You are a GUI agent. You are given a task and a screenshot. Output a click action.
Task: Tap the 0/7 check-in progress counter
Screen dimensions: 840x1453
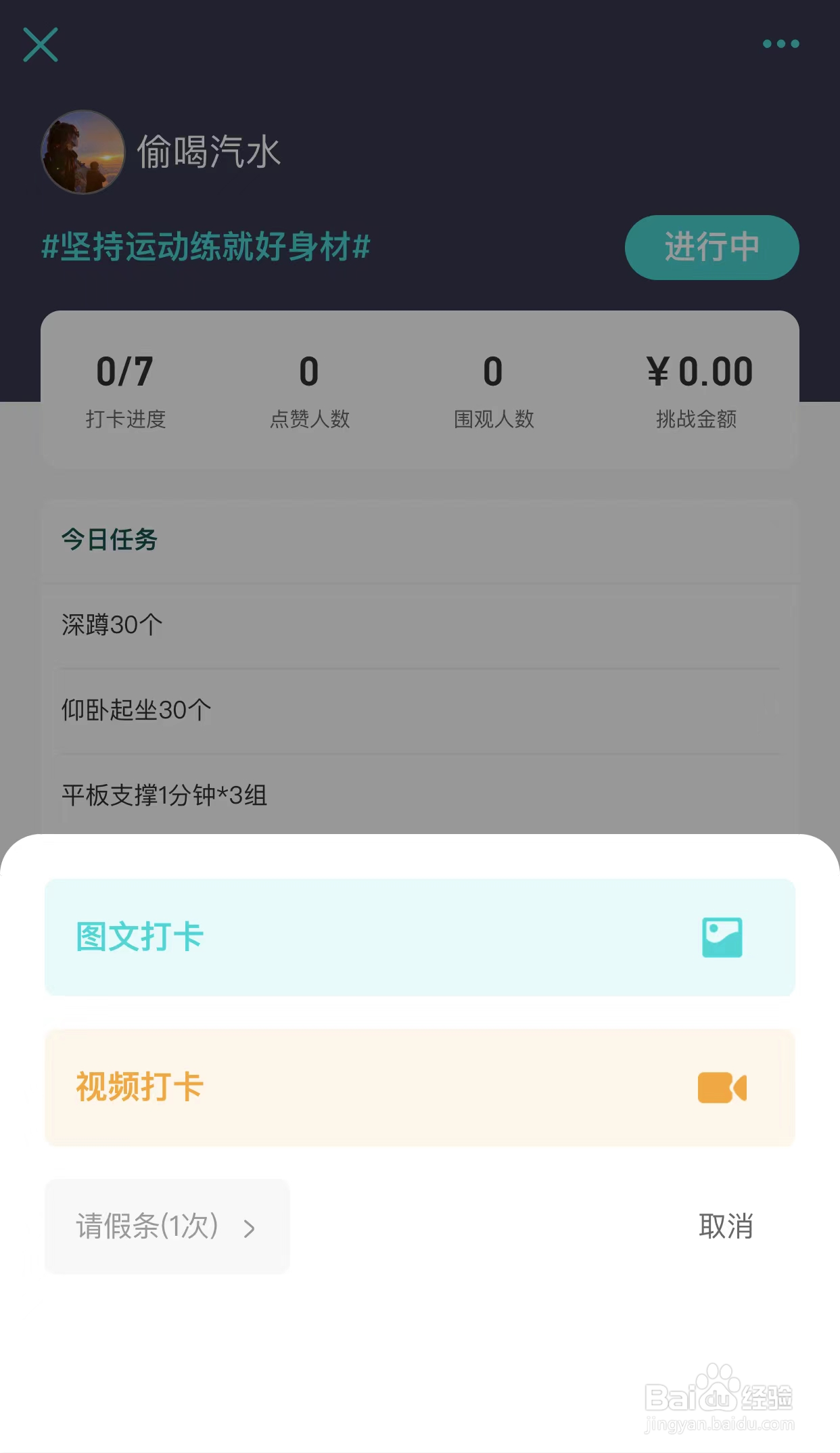coord(125,371)
